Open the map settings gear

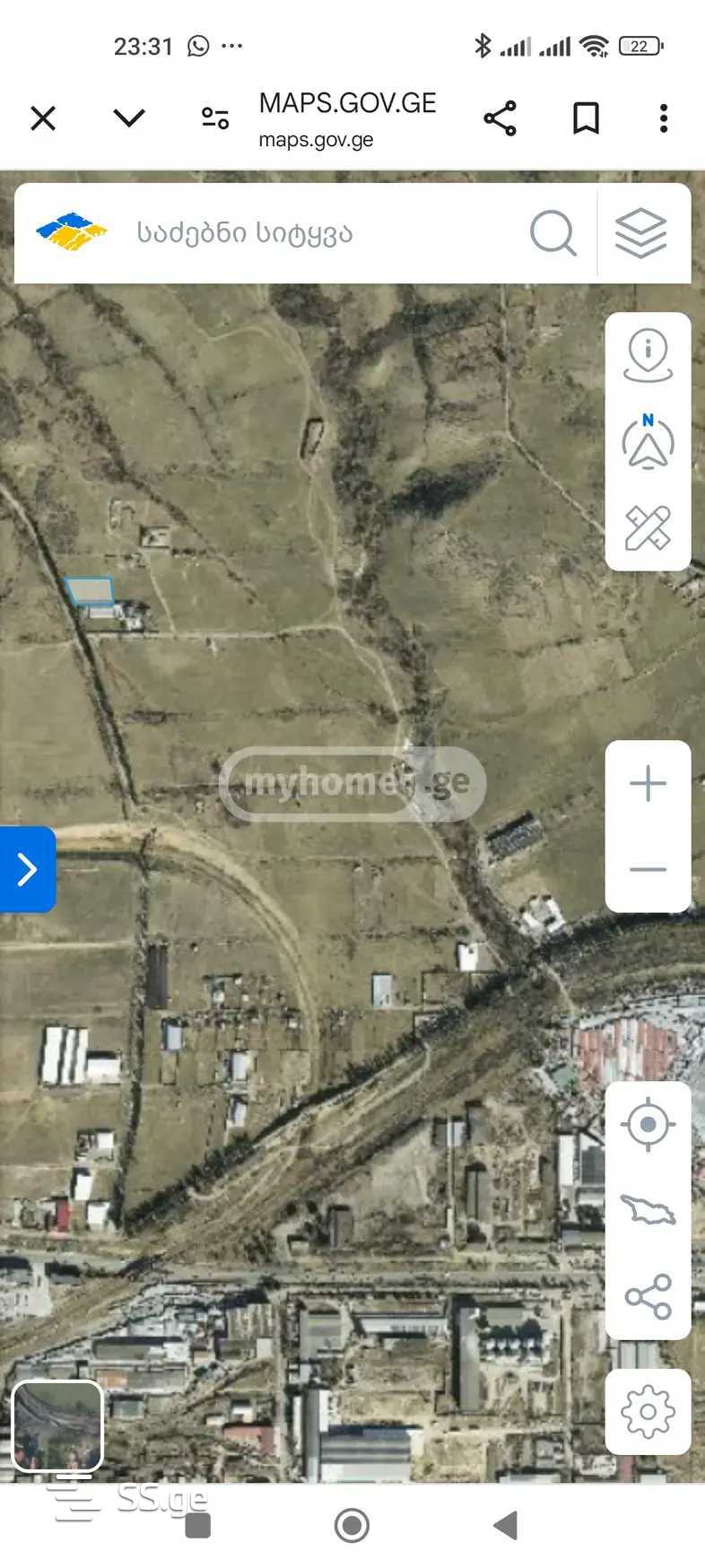tap(648, 1411)
